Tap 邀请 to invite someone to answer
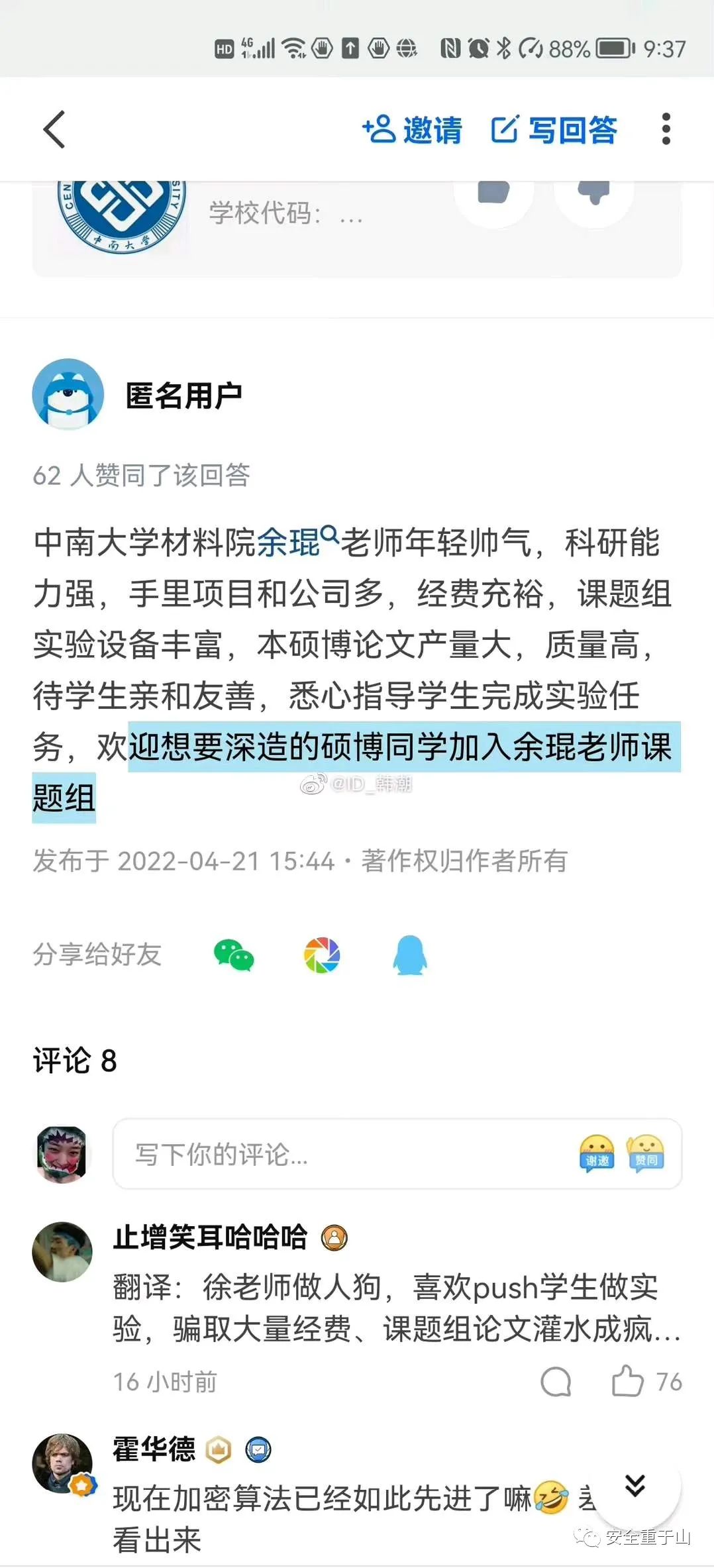The image size is (714, 1568). tap(413, 129)
